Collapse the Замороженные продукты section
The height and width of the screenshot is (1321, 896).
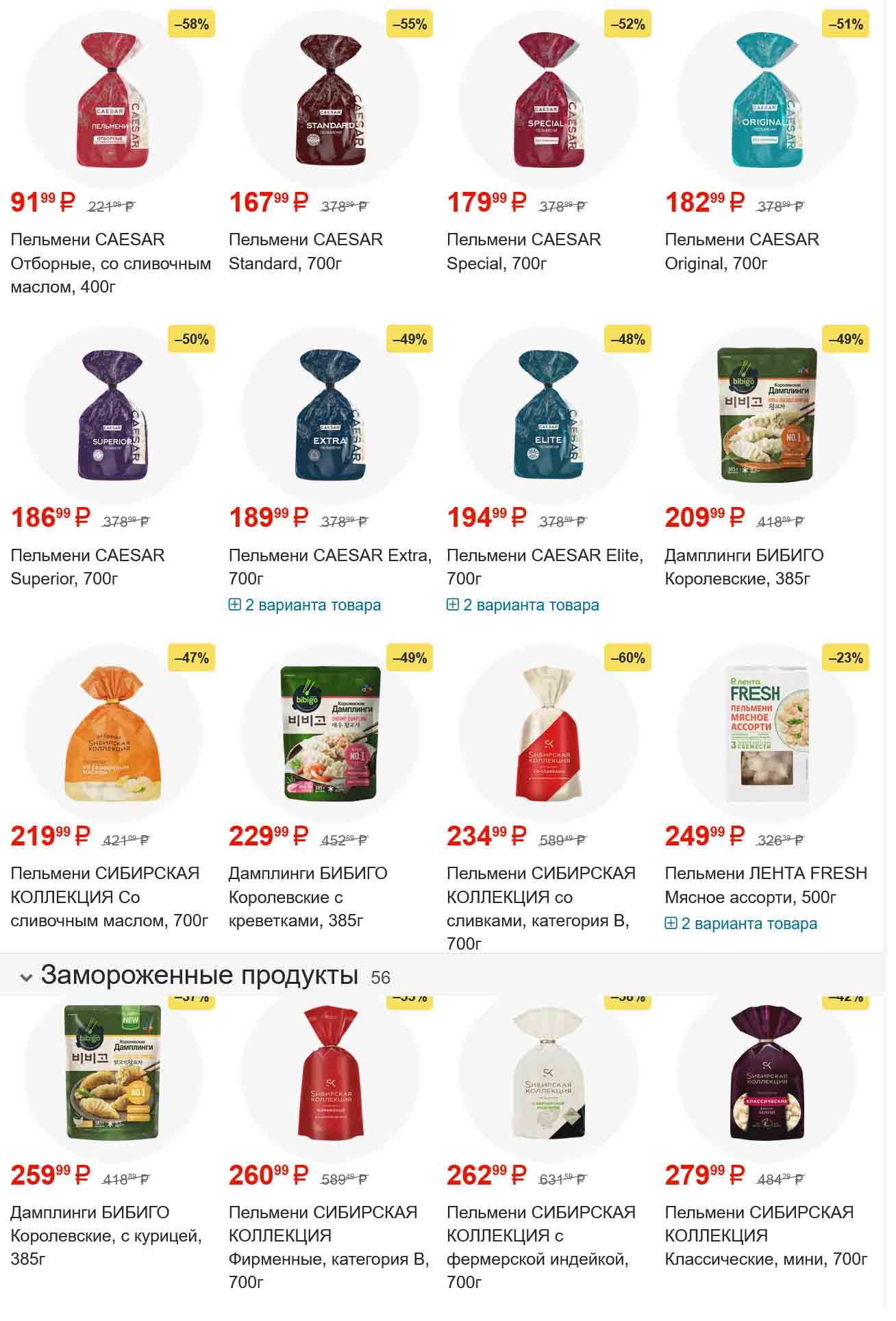[x=26, y=977]
